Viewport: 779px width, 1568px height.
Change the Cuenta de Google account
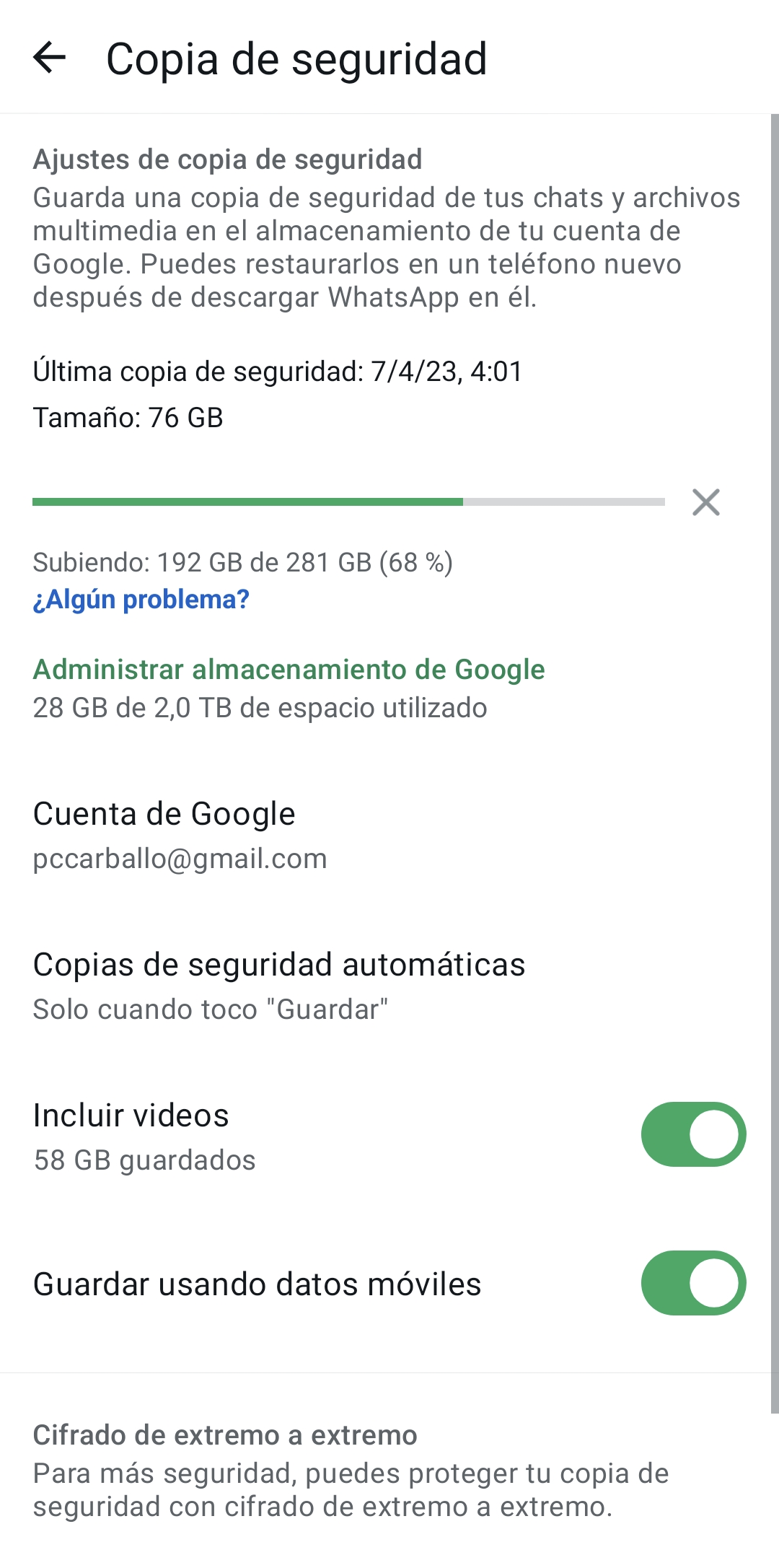(x=180, y=835)
